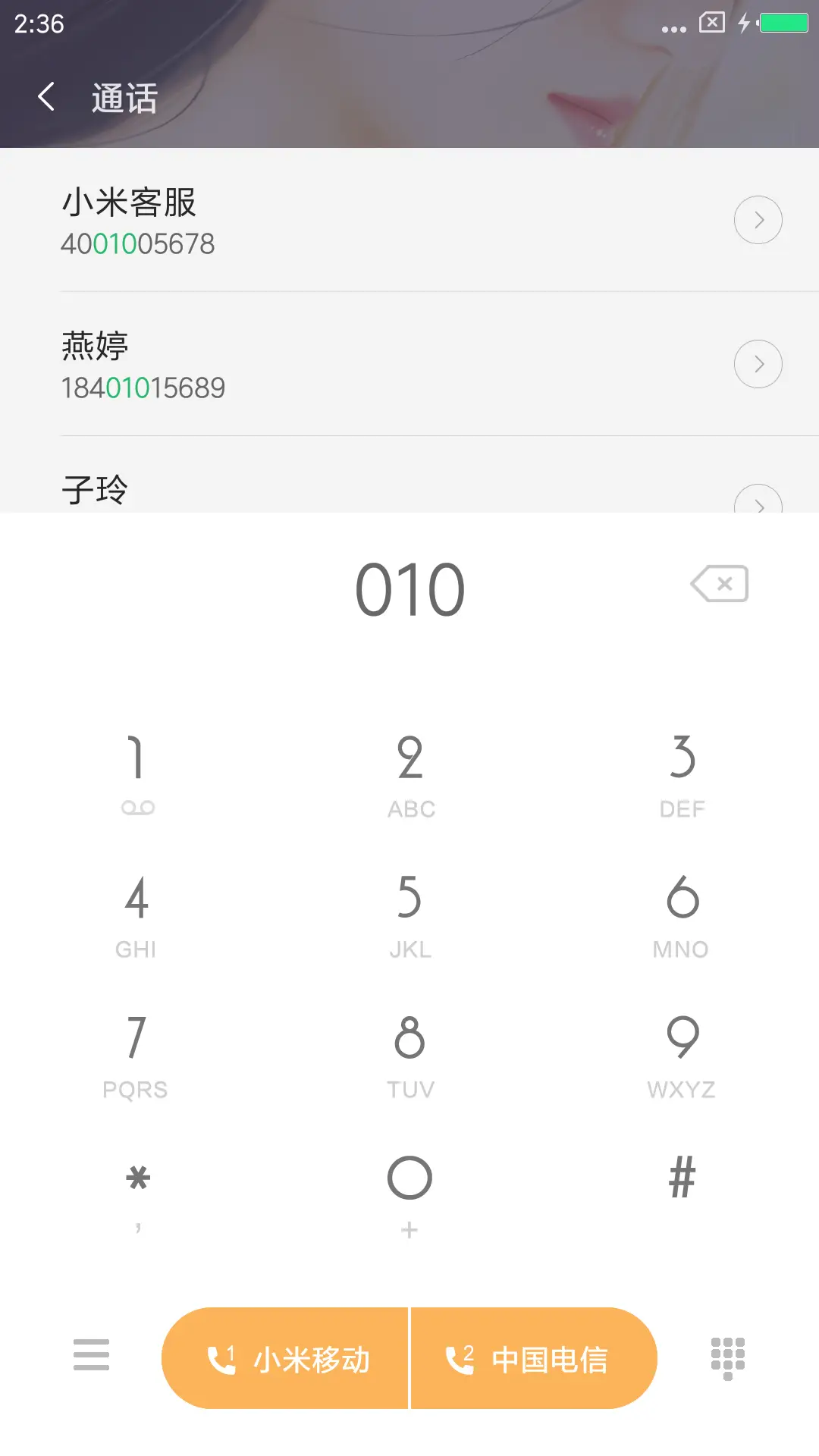819x1456 pixels.
Task: Expand 燕婷 call entry details
Action: coord(758,363)
